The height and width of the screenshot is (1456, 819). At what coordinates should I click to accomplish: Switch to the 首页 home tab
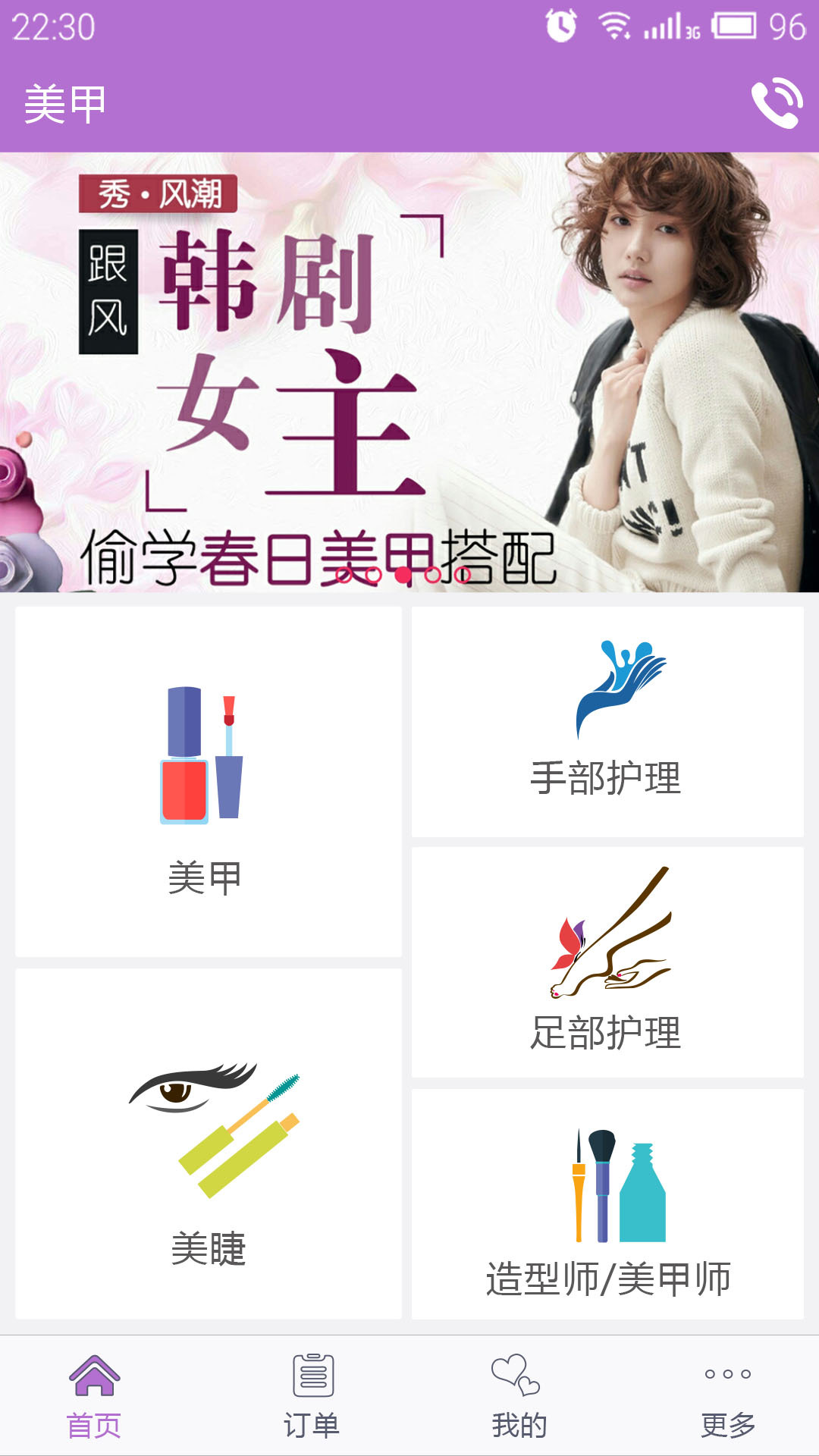(94, 1395)
